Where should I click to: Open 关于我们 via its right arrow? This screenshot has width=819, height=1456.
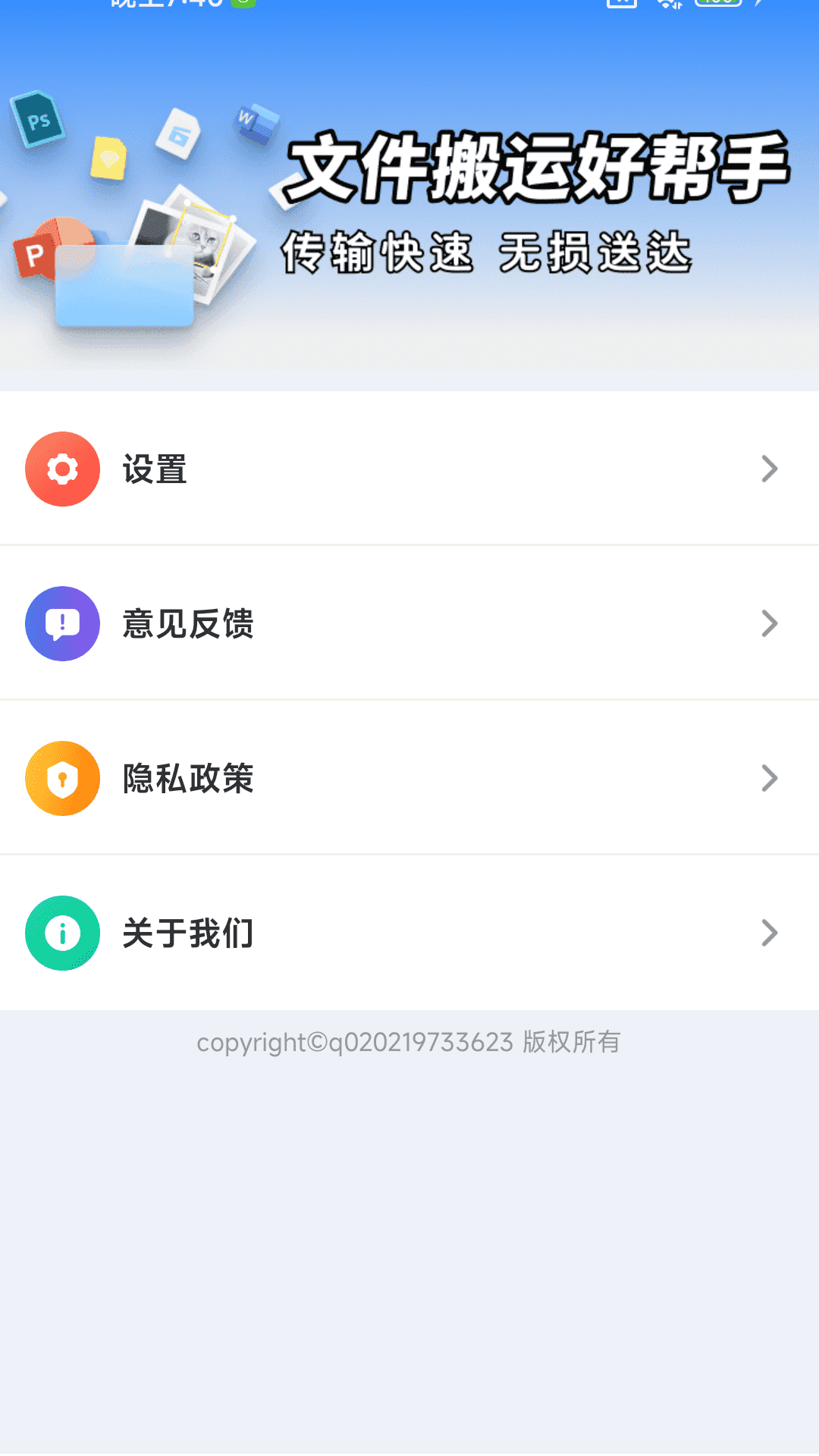(769, 933)
